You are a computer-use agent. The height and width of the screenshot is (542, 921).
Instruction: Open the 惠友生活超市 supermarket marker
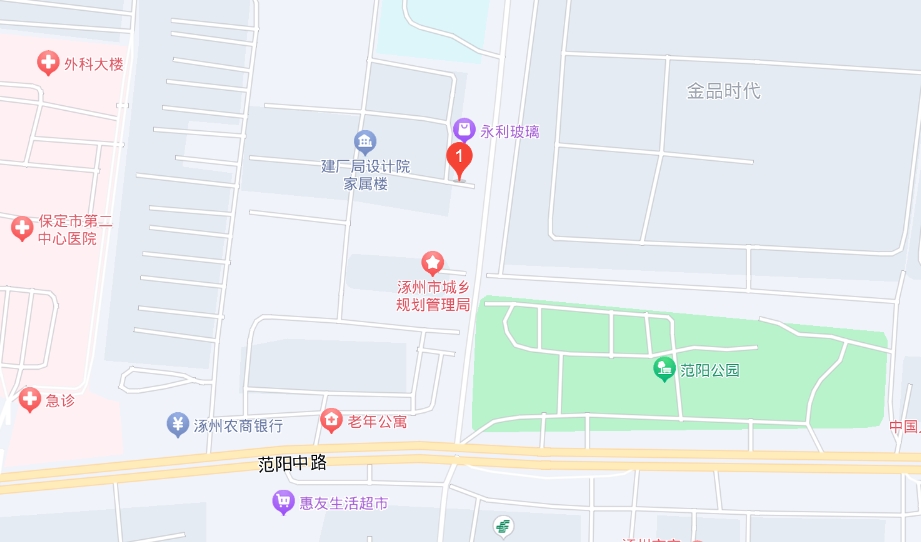tap(283, 503)
